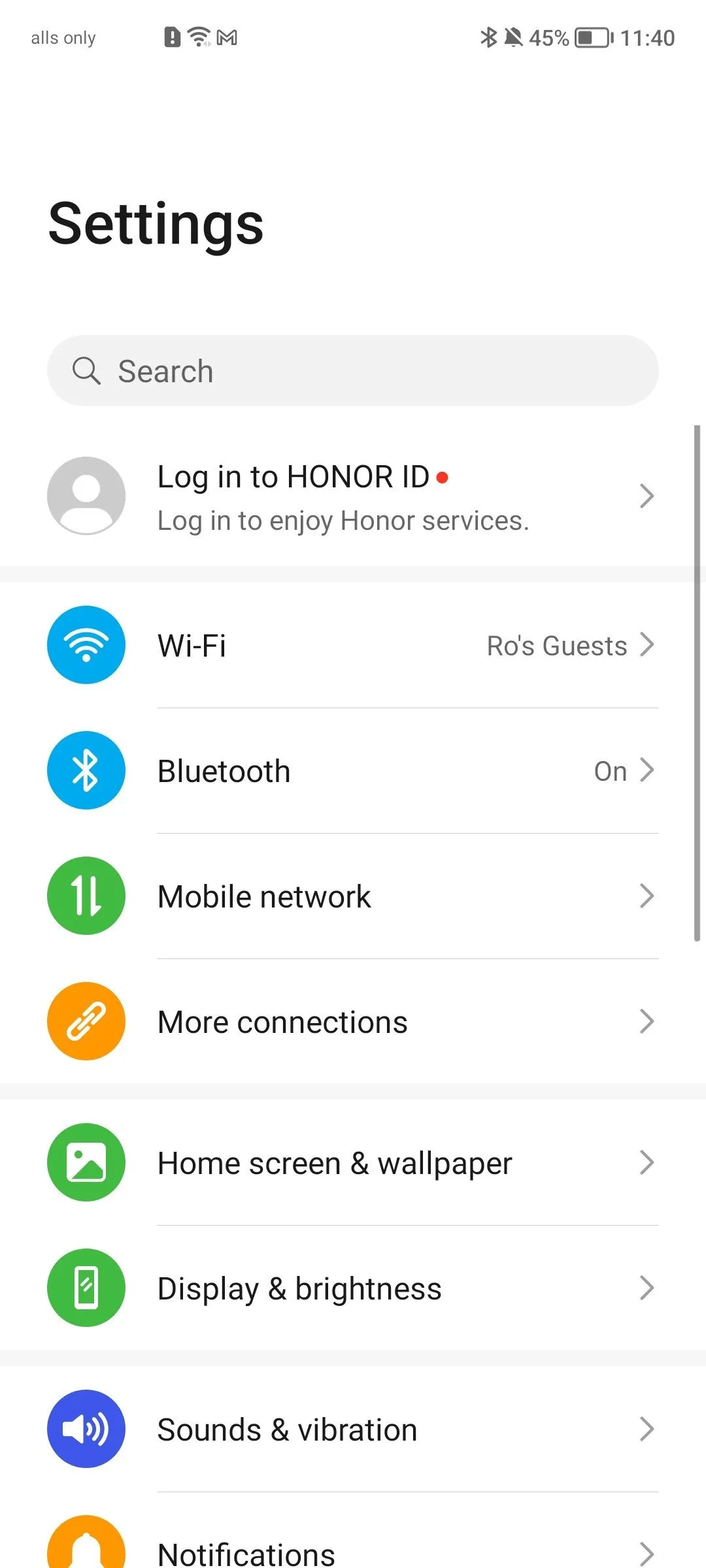Viewport: 706px width, 1568px height.
Task: Open Sounds & vibration settings
Action: click(x=353, y=1429)
